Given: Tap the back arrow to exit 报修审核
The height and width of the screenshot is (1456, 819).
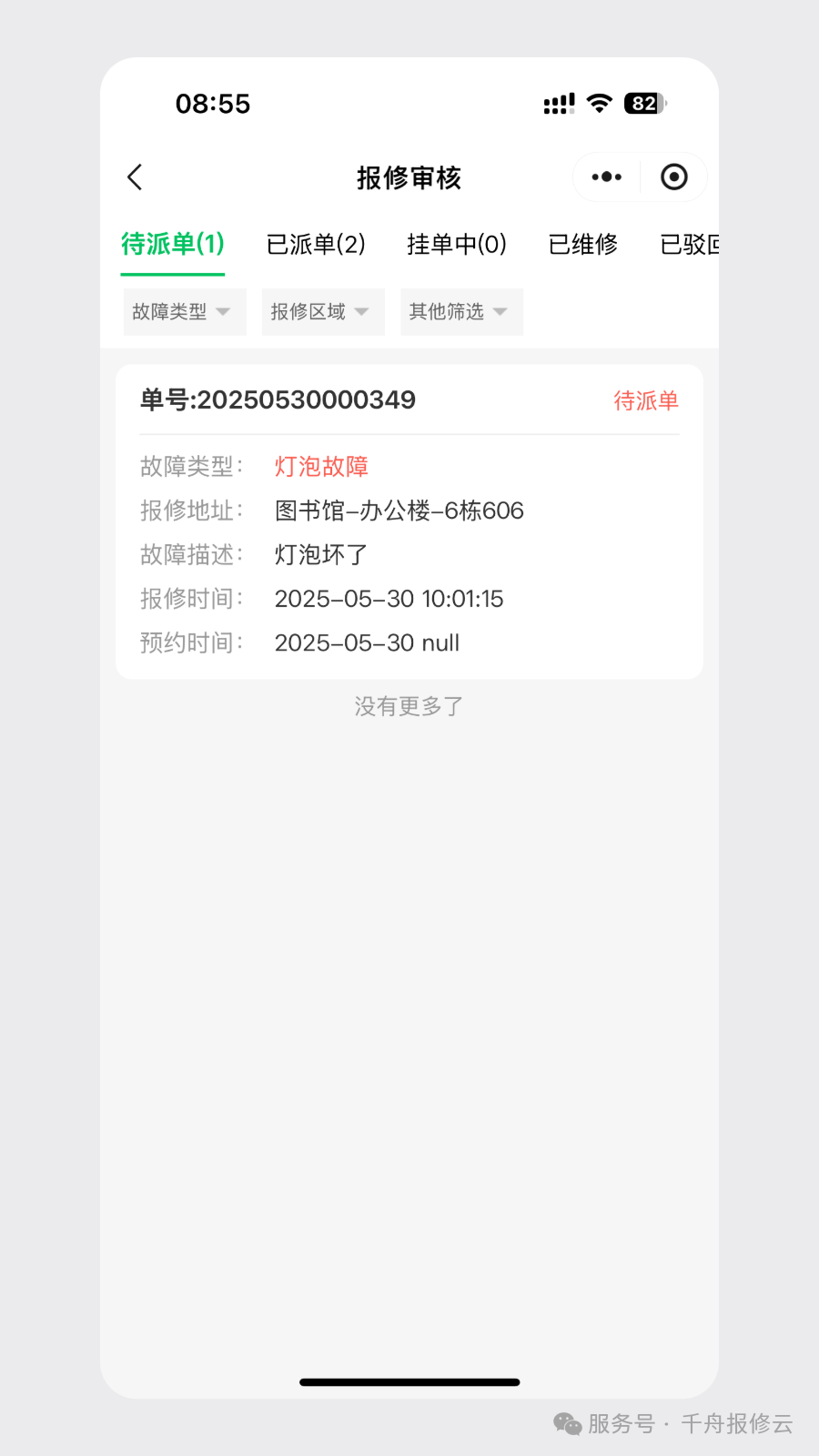Looking at the screenshot, I should click(135, 177).
